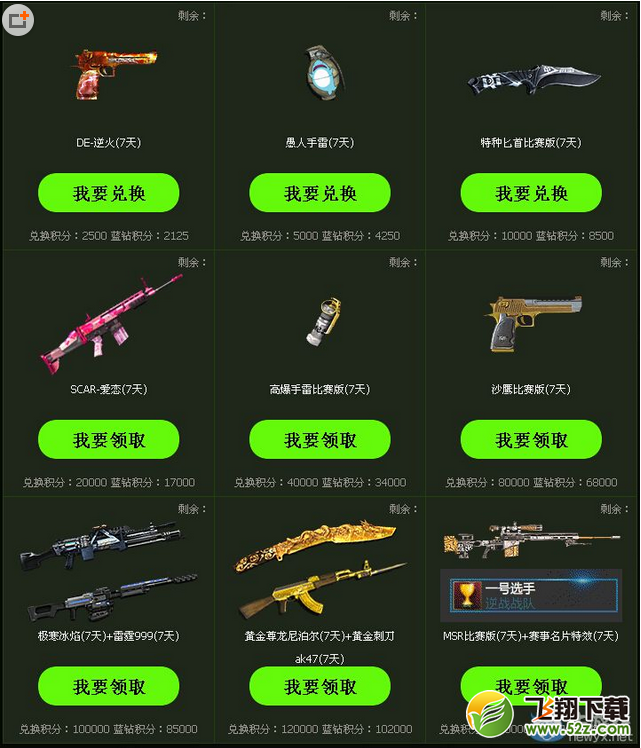The image size is (641, 748).
Task: Tap 我要兑换 under DE-逆火(7天)
Action: coord(108,193)
